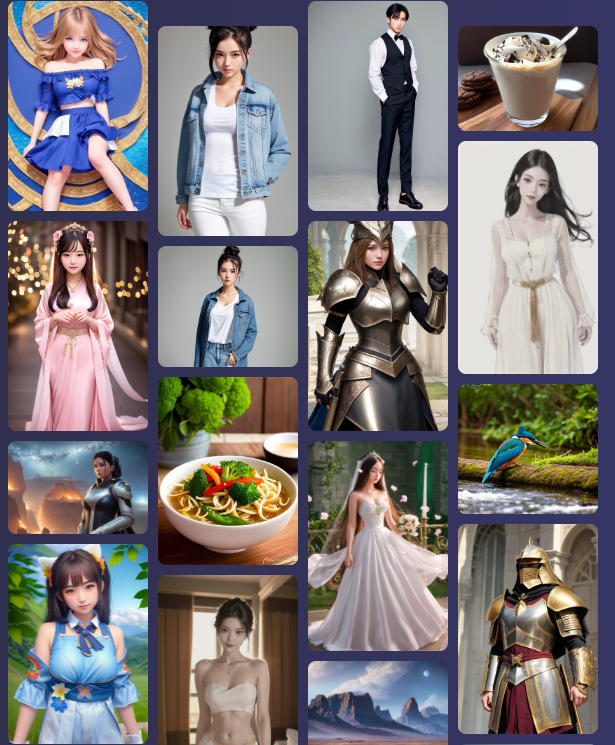
Task: Open the golden armored knight image
Action: [x=528, y=629]
